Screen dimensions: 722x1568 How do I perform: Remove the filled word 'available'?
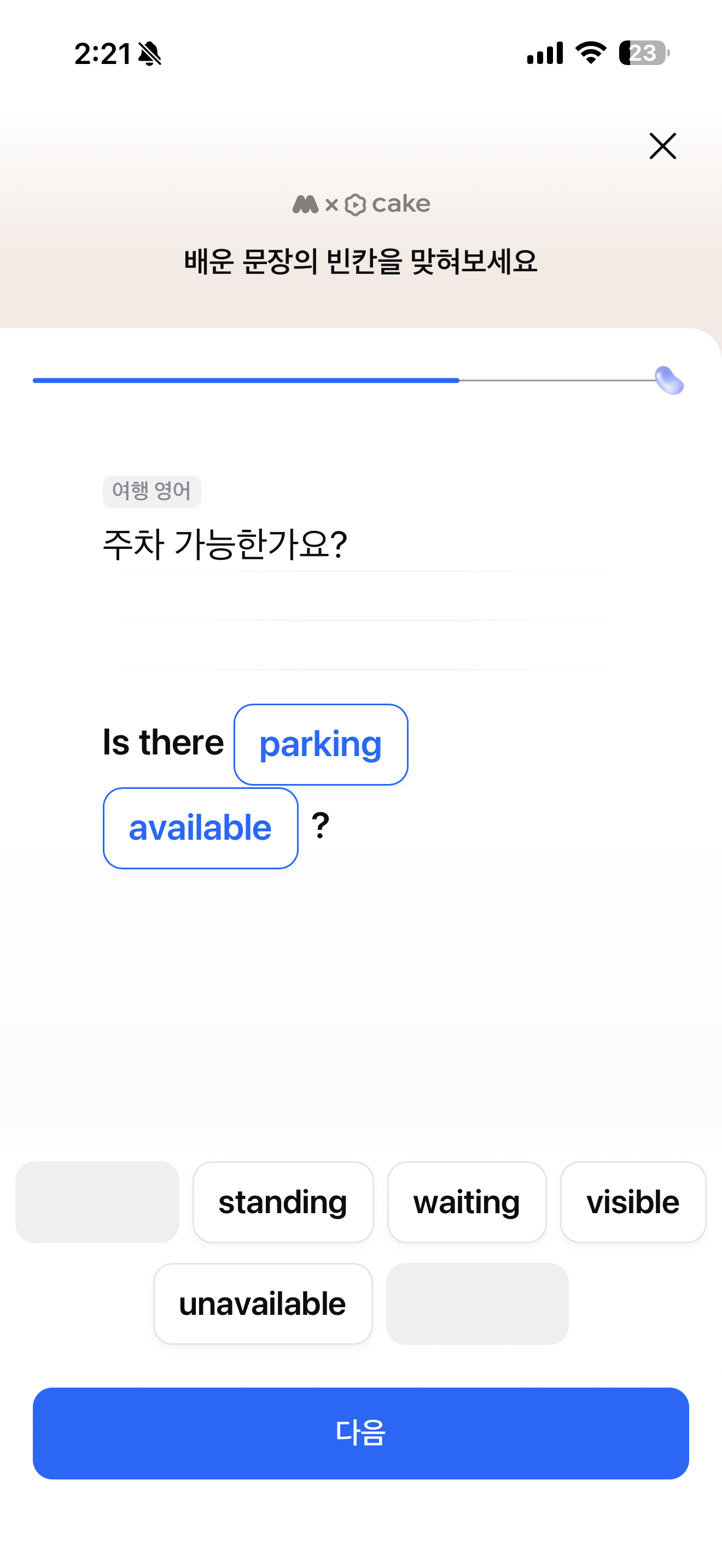click(200, 828)
